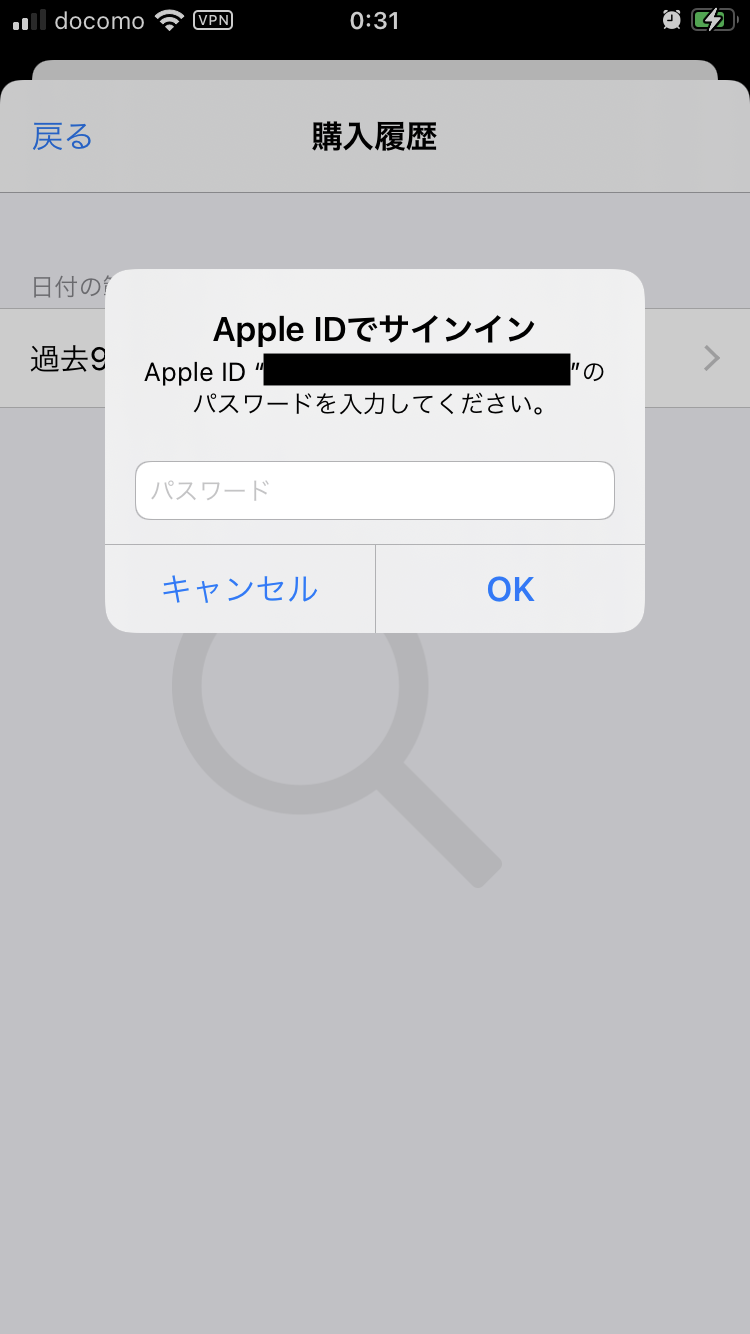Screen dimensions: 750x1334
Task: Dismiss the dialog with キャンセル
Action: (240, 589)
